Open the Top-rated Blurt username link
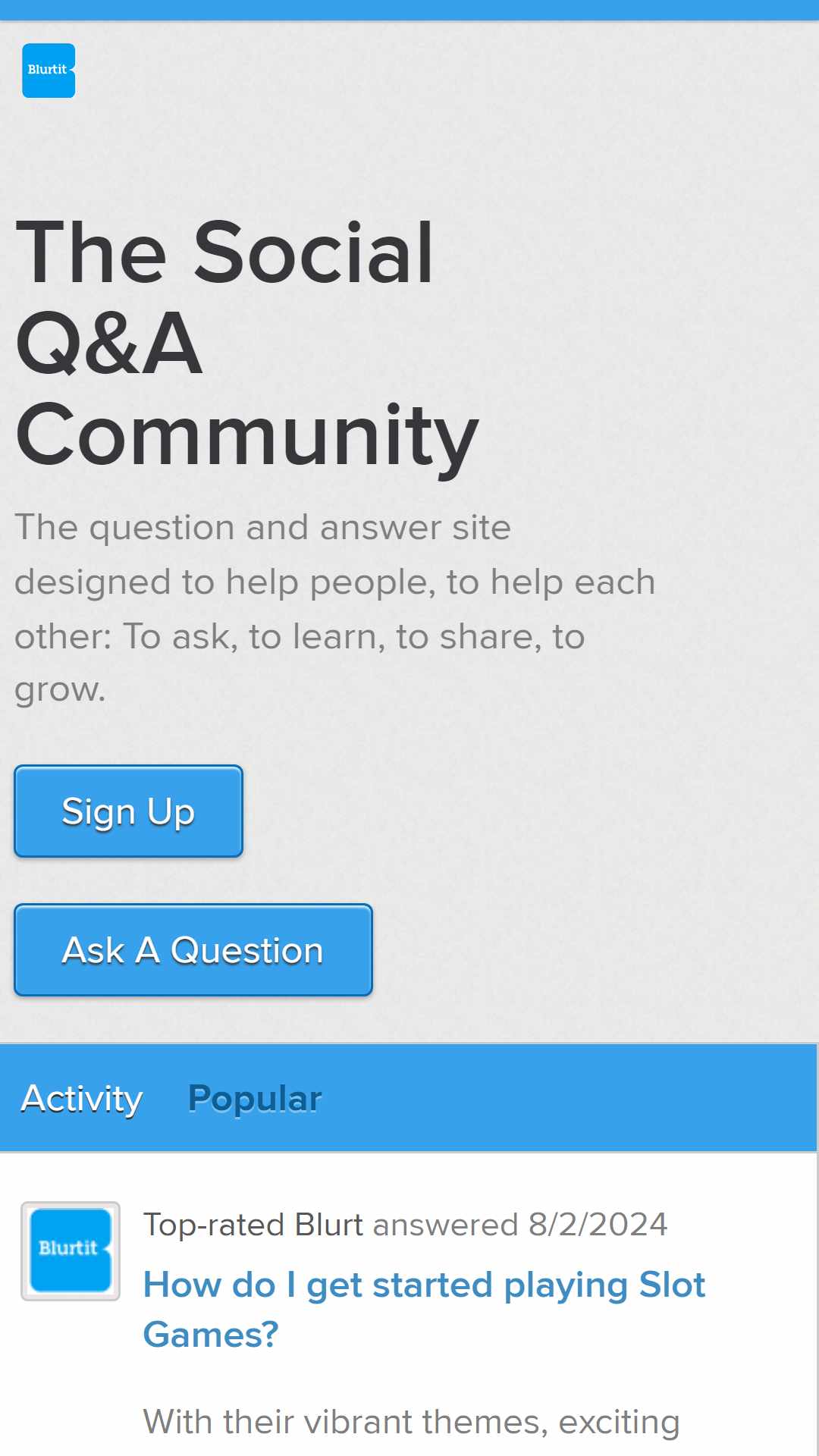 (x=253, y=1225)
